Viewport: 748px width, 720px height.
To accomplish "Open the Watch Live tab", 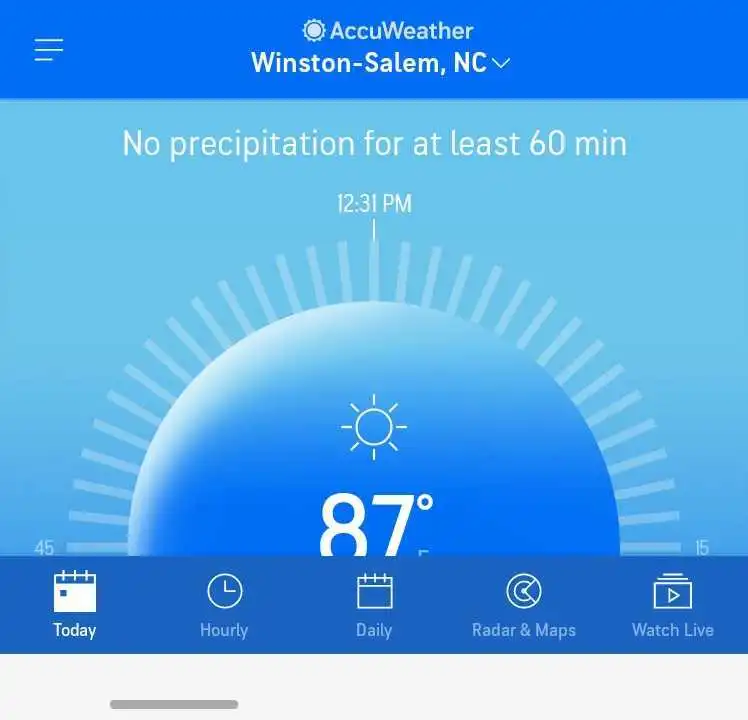I will (673, 604).
